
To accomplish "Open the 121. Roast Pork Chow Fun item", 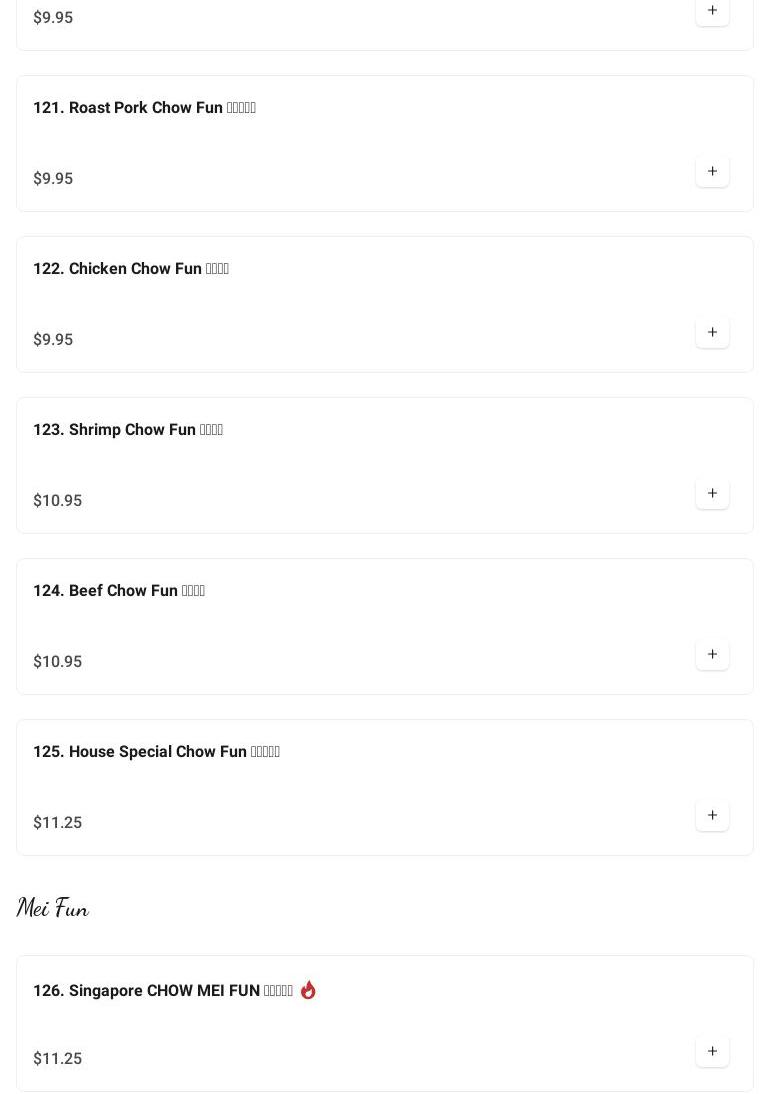I will click(144, 108).
